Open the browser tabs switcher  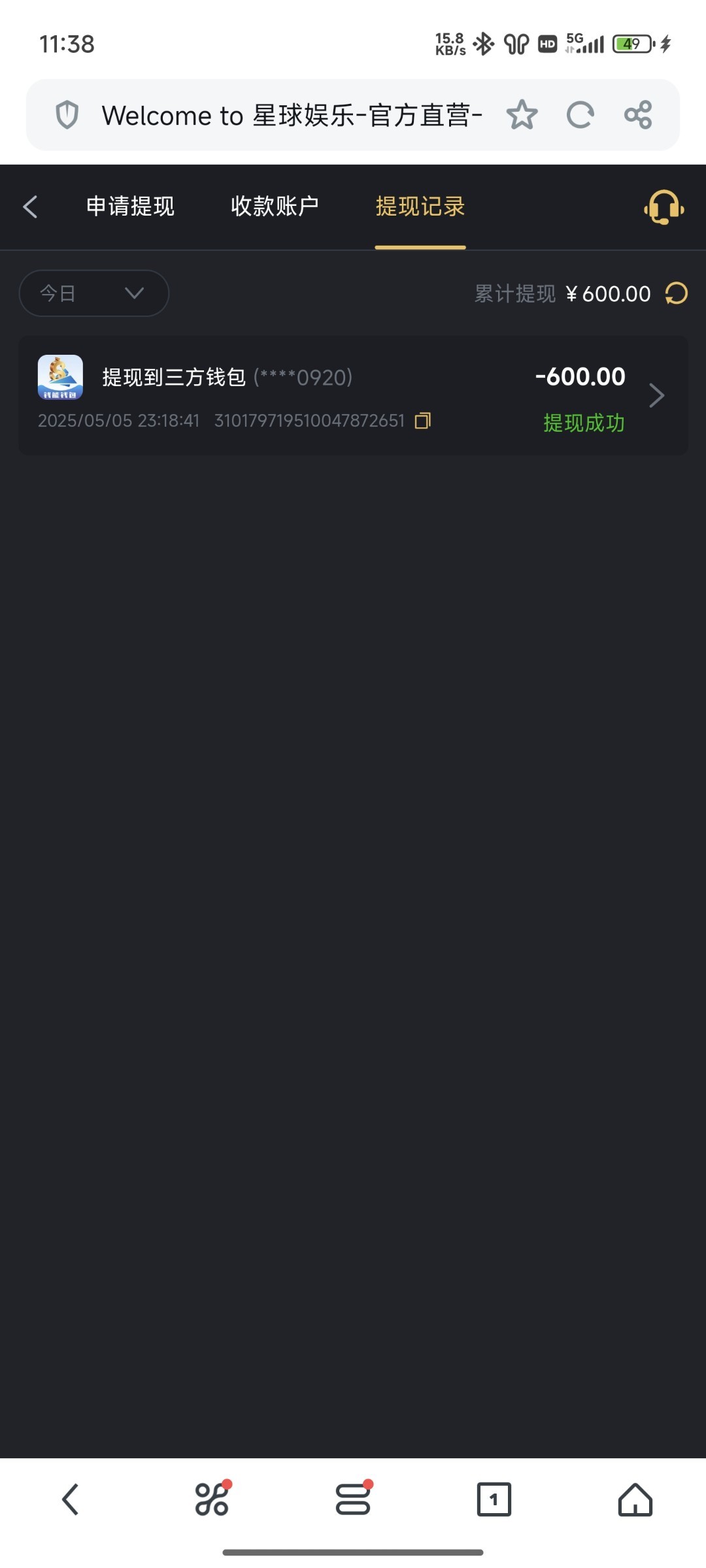click(x=494, y=1499)
